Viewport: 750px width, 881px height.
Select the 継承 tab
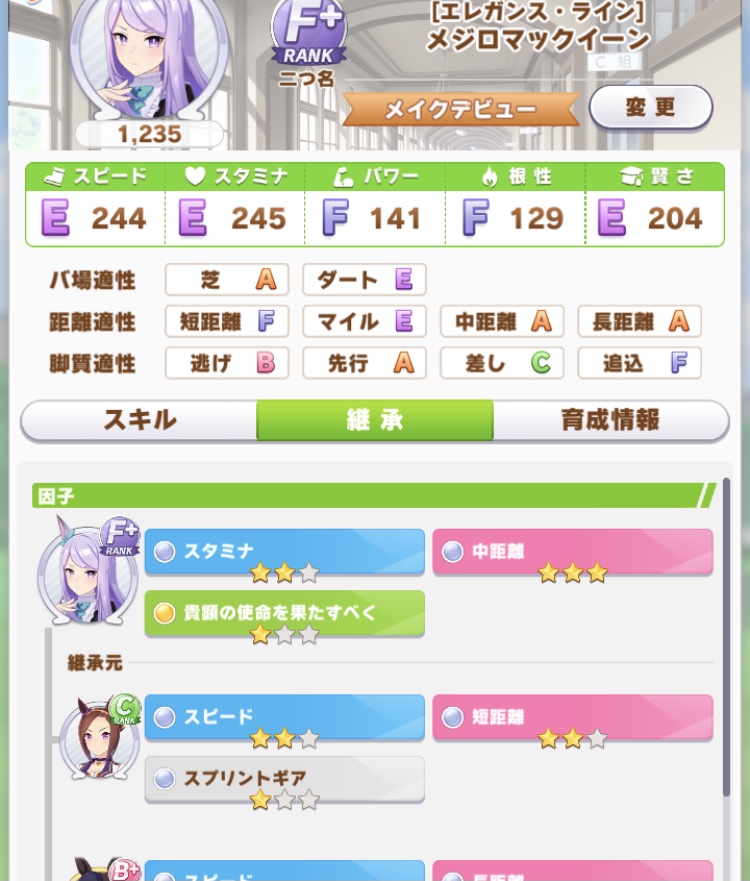point(375,421)
